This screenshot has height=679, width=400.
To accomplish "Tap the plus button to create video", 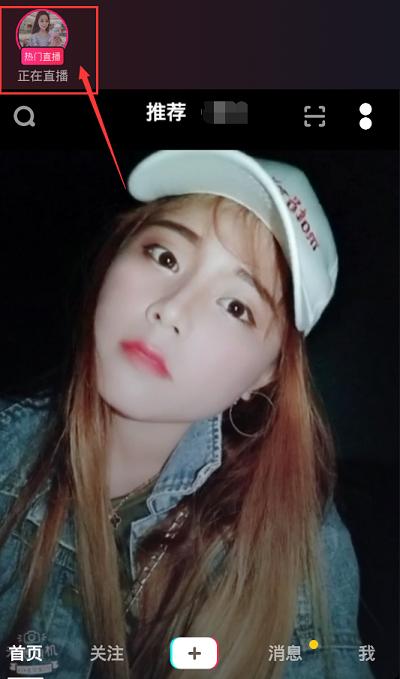I will 194,653.
